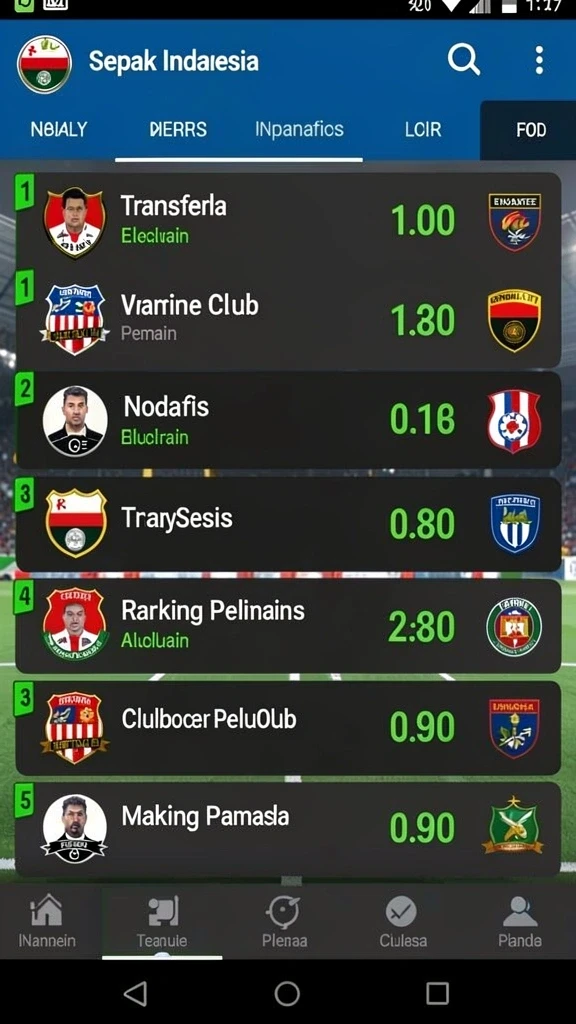
Task: Go to the Plande profile tab
Action: (520, 921)
